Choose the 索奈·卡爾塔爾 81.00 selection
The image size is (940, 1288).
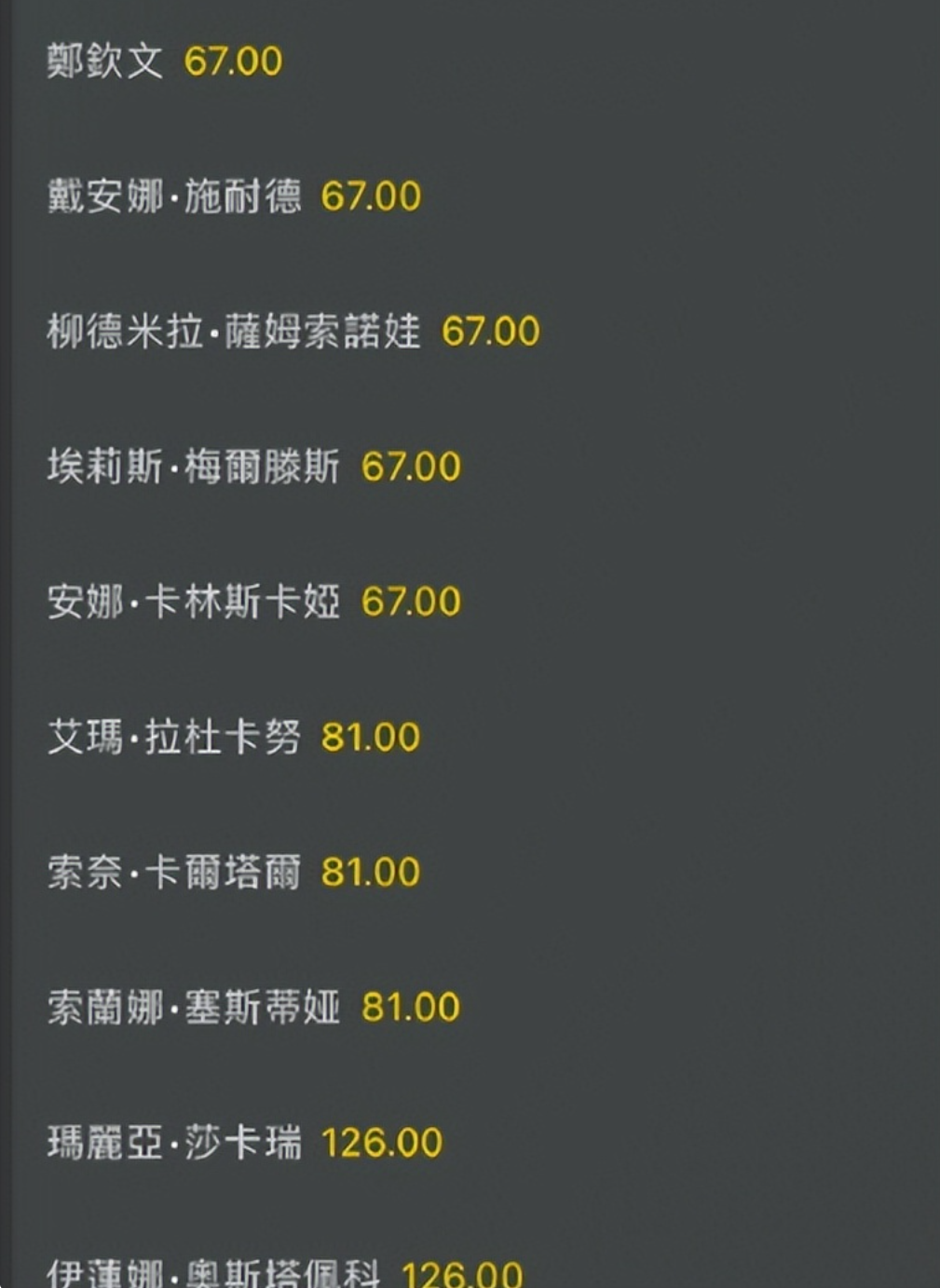(370, 873)
